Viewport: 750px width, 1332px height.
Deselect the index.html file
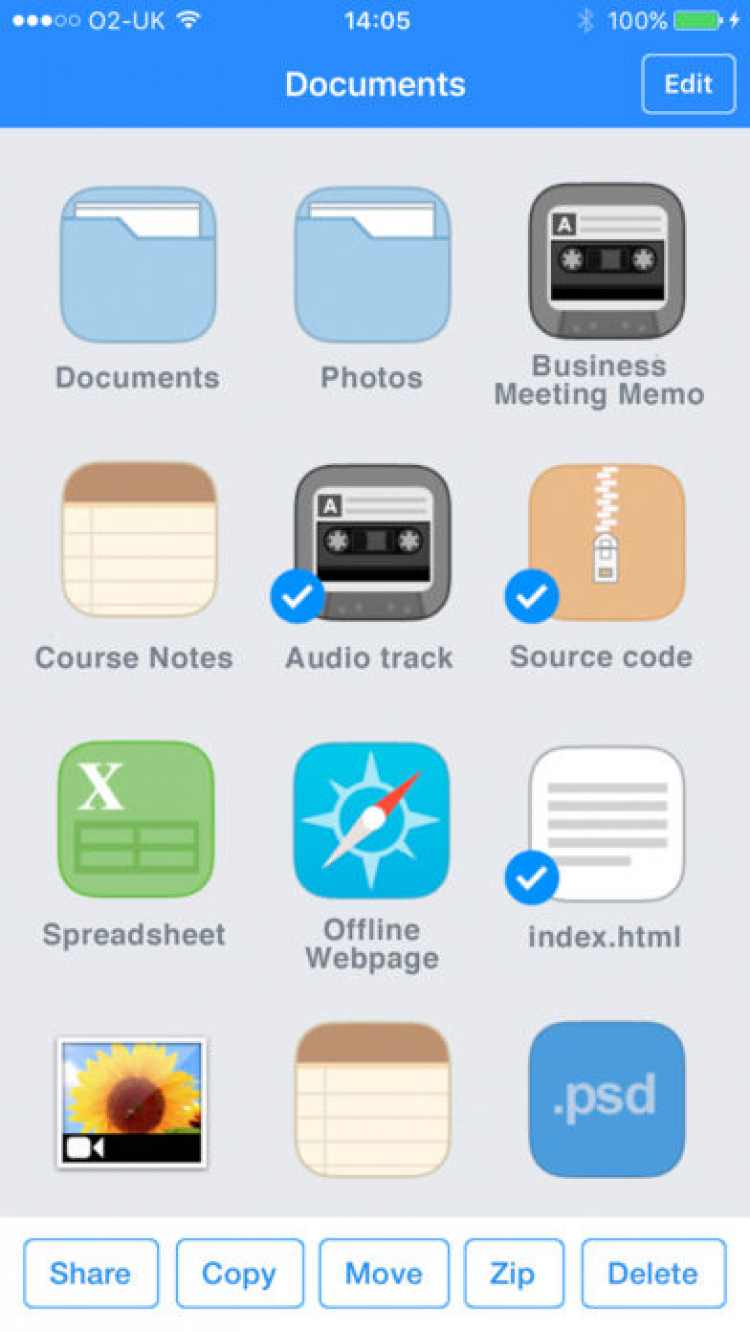[x=606, y=824]
